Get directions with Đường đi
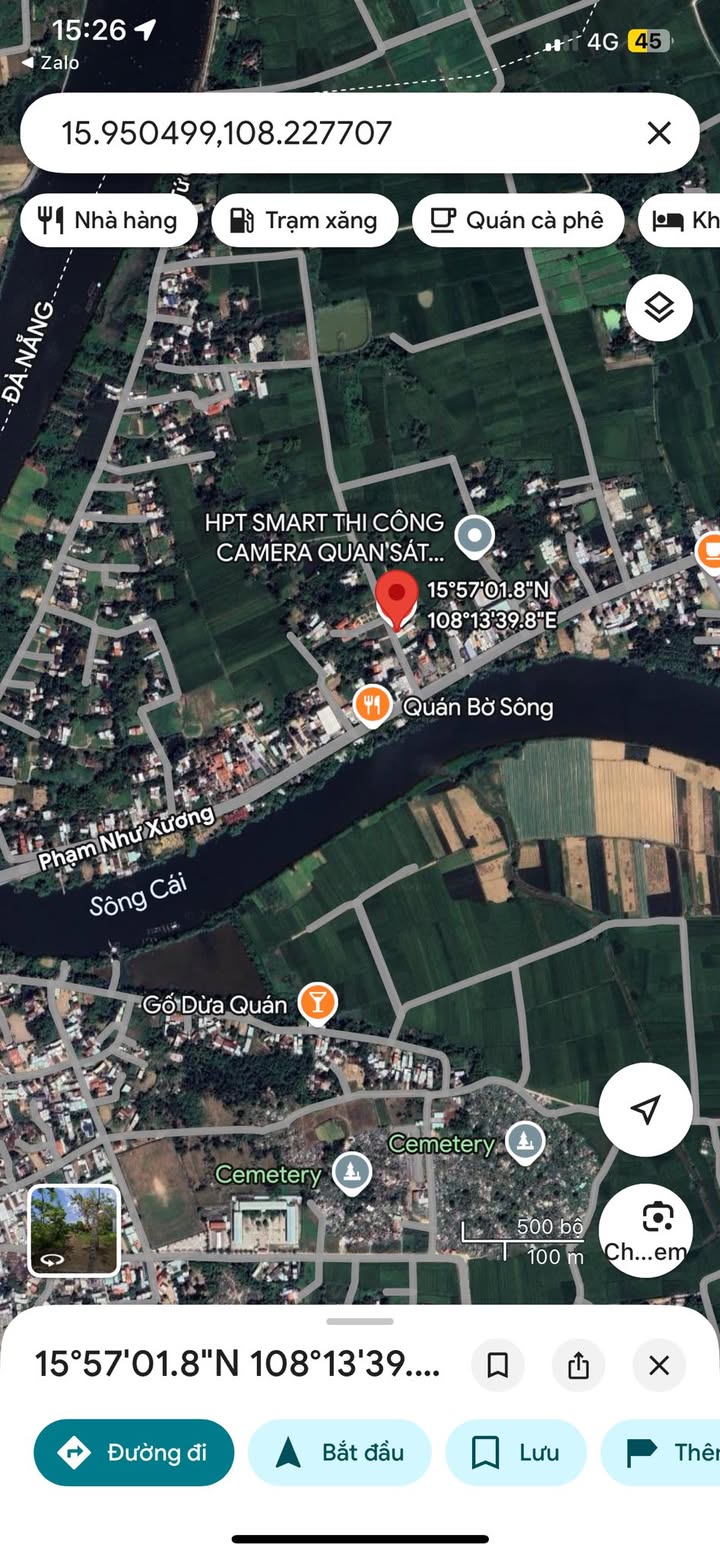Screen dimensions: 720x1557 (134, 1452)
